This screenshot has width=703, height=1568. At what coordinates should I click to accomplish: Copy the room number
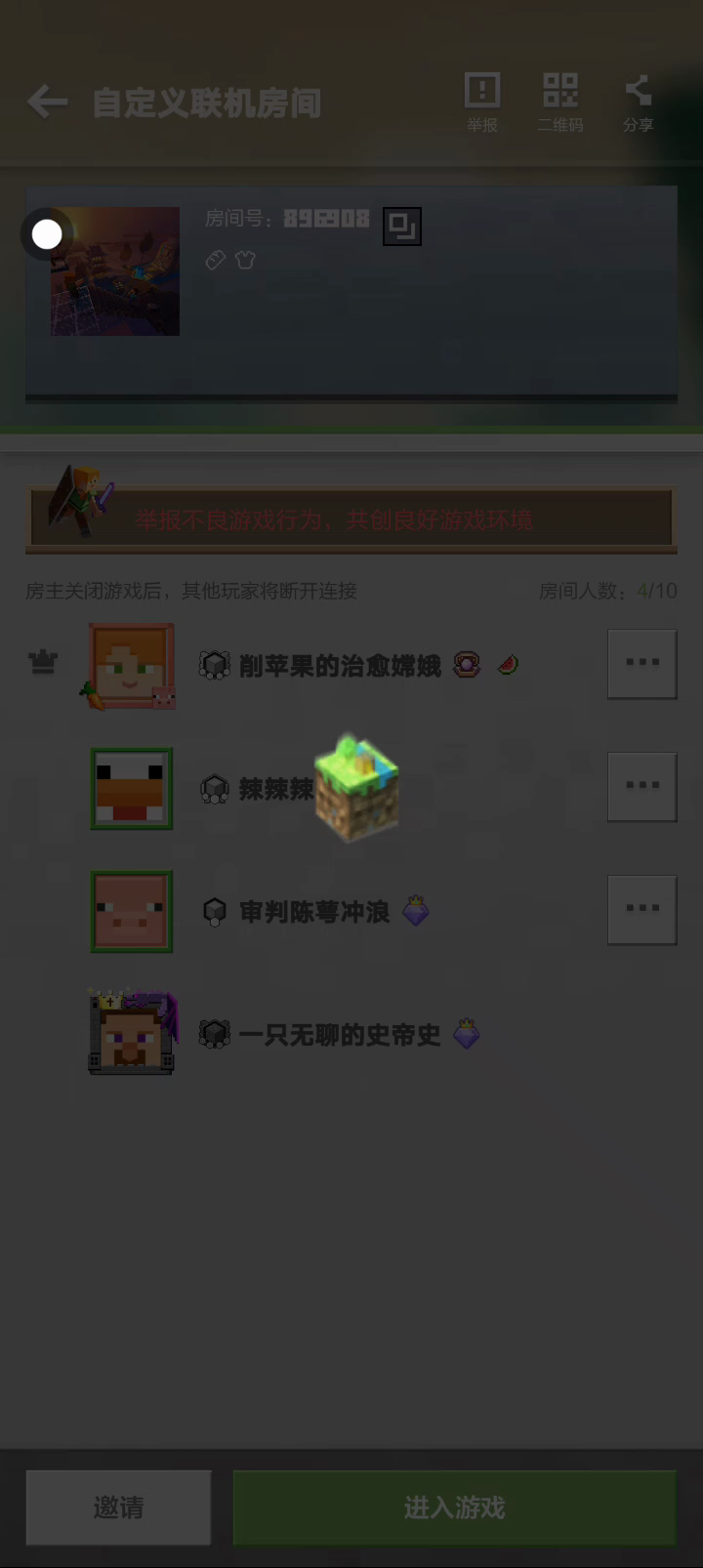[x=401, y=227]
